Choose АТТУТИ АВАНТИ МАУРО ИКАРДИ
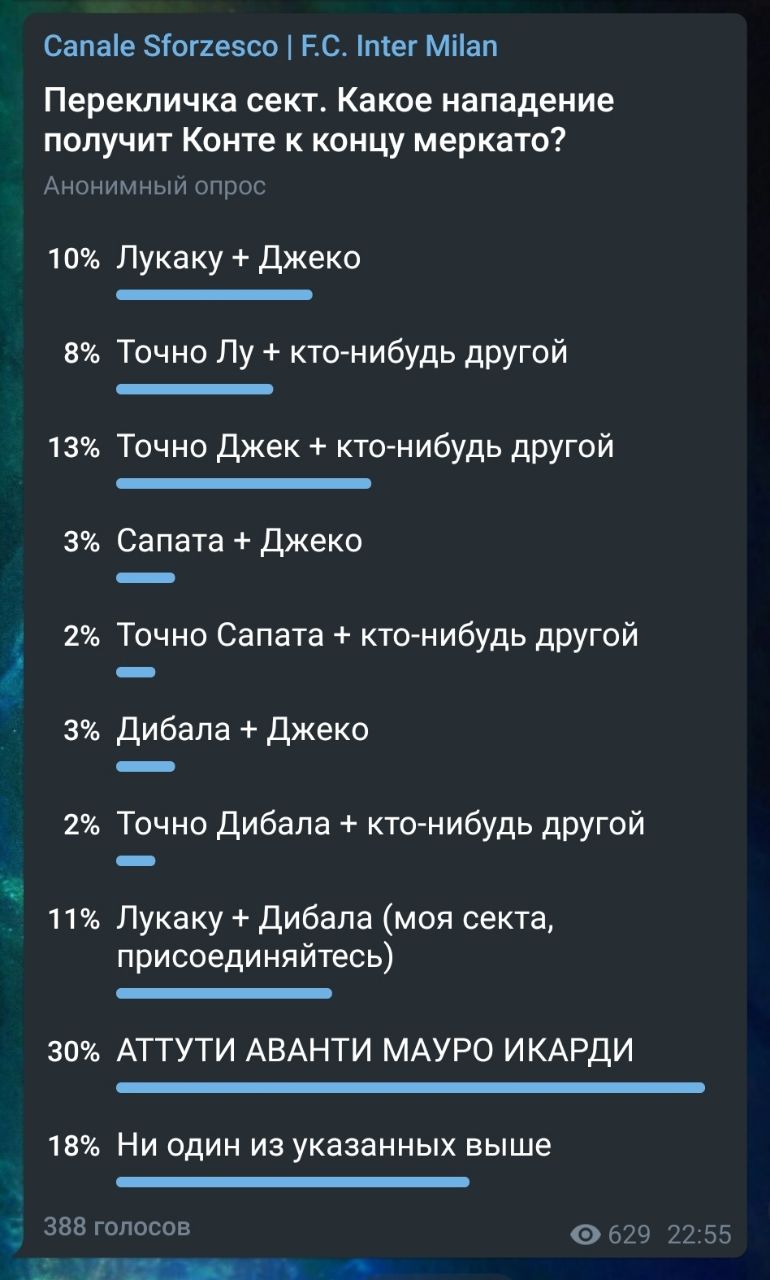Screen dimensions: 770x1280 (x=375, y=1052)
